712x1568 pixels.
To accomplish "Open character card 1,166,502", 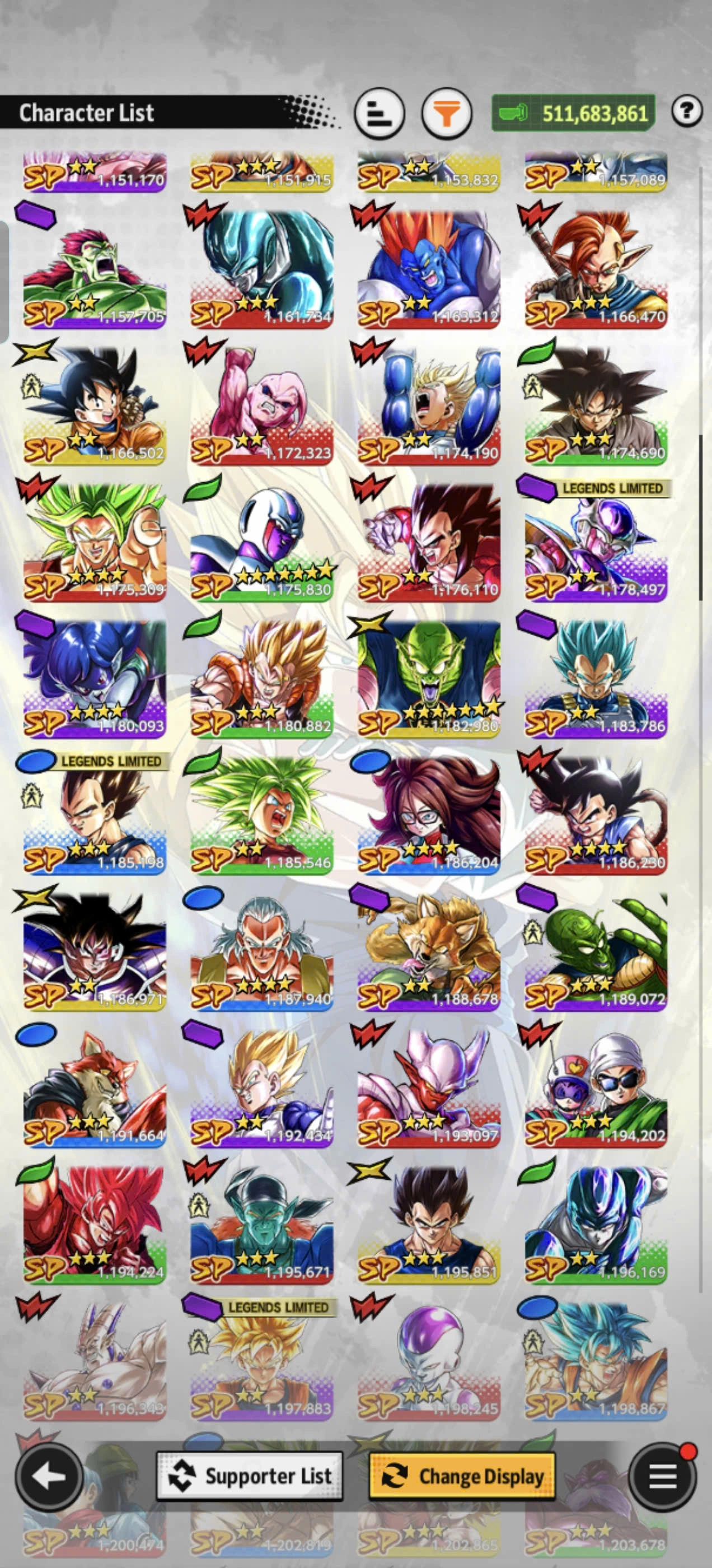I will (x=95, y=405).
